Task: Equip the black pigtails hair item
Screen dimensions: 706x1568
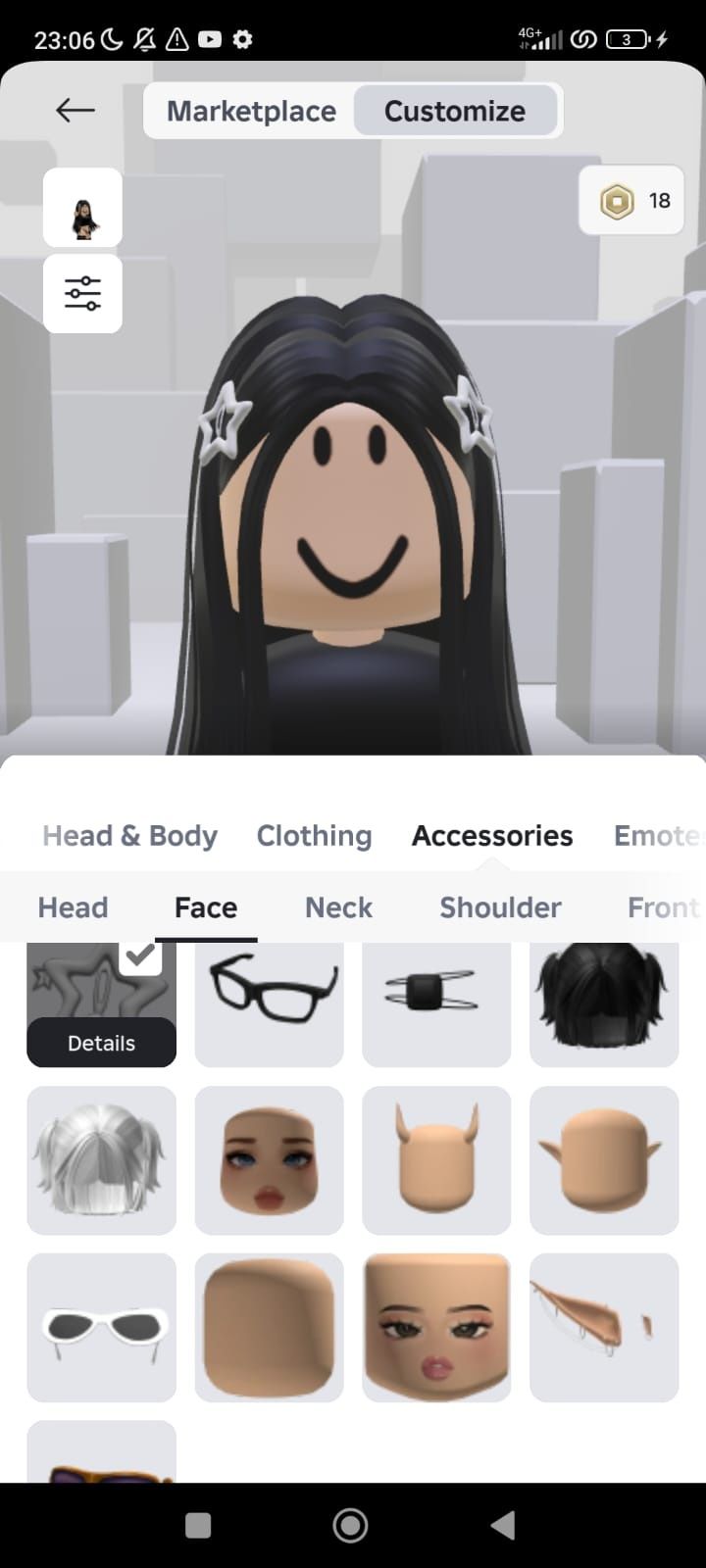Action: point(604,1000)
